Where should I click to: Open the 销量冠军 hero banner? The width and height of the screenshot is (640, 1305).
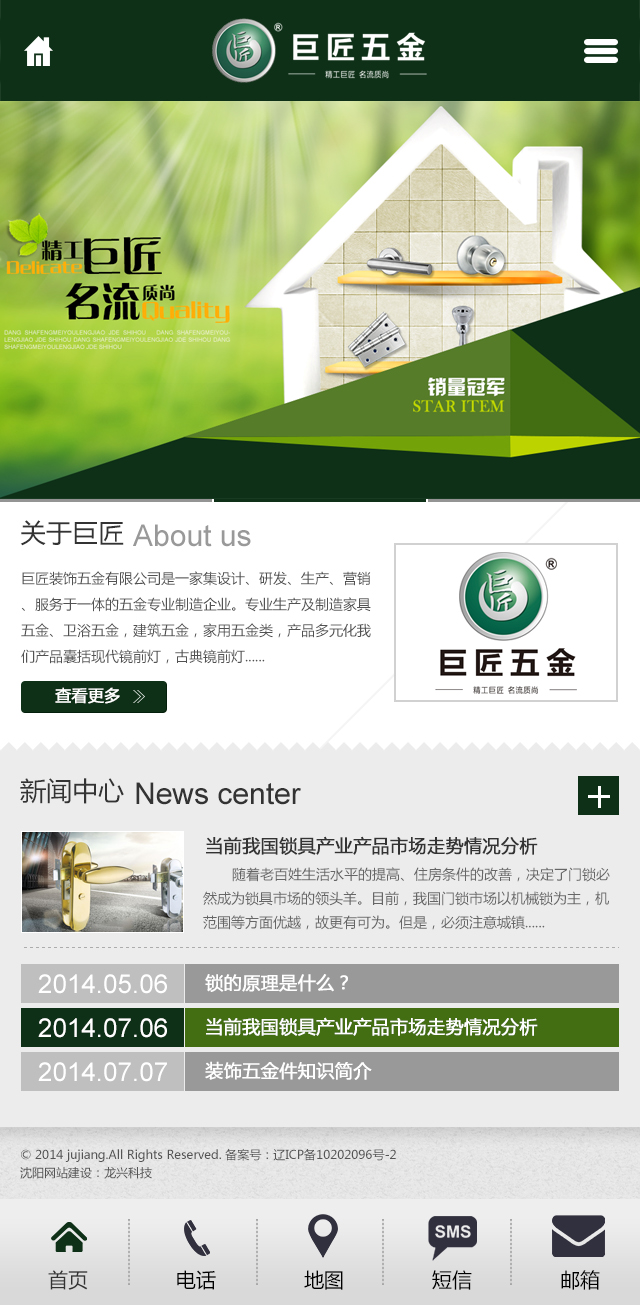click(x=320, y=300)
